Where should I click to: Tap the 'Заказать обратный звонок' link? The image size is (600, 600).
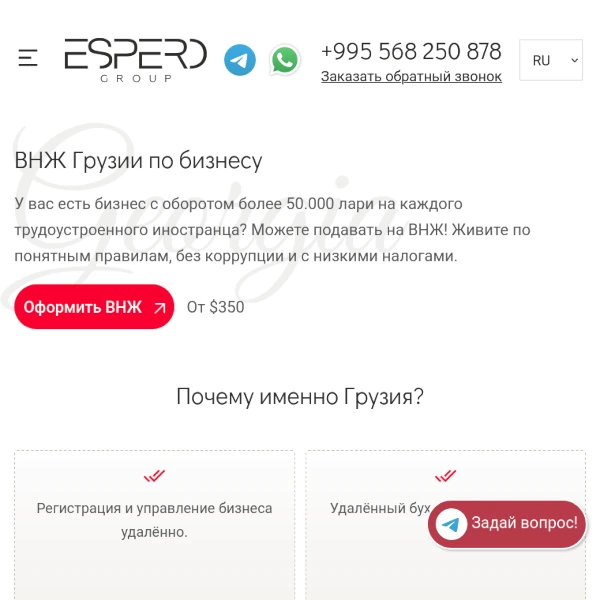pyautogui.click(x=411, y=77)
